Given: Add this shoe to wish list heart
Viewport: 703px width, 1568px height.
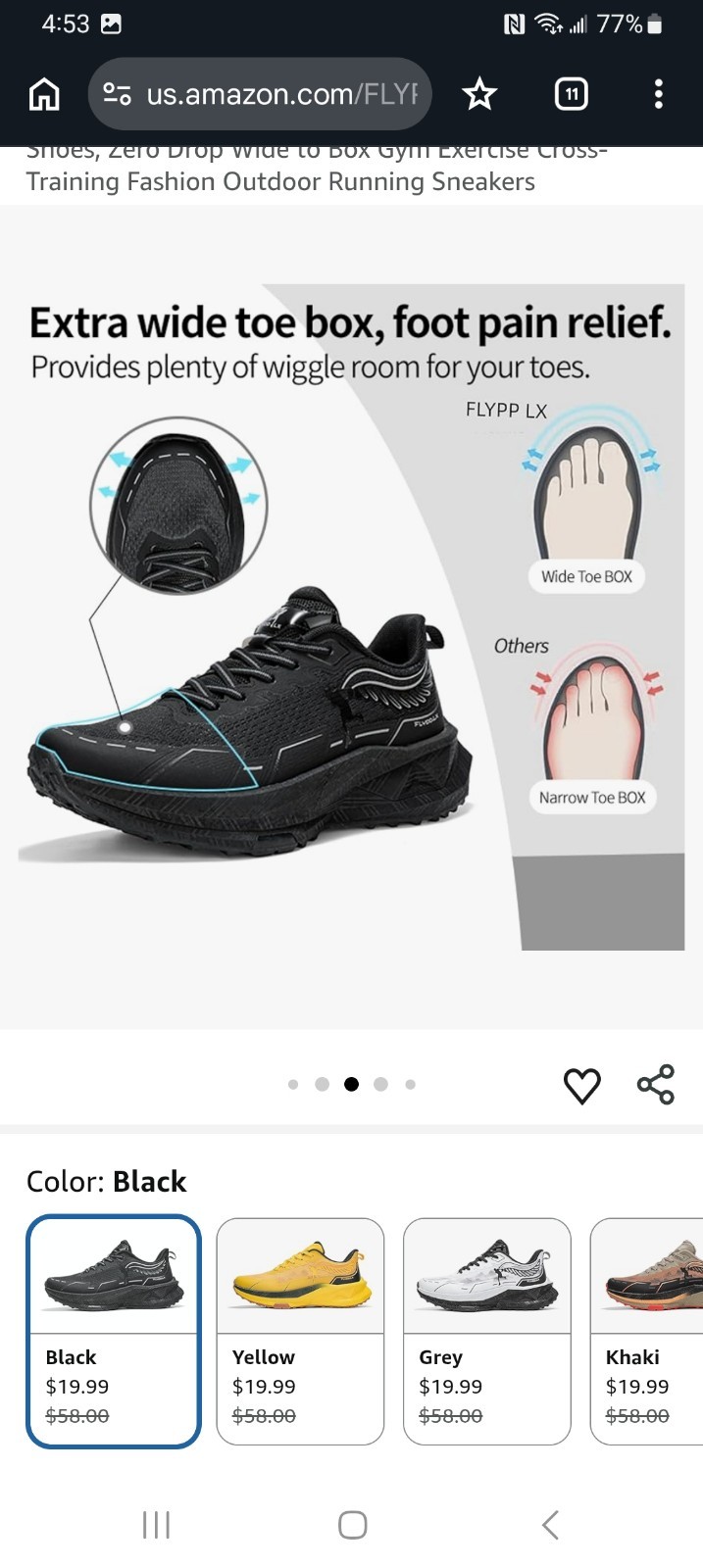Looking at the screenshot, I should tap(581, 1085).
